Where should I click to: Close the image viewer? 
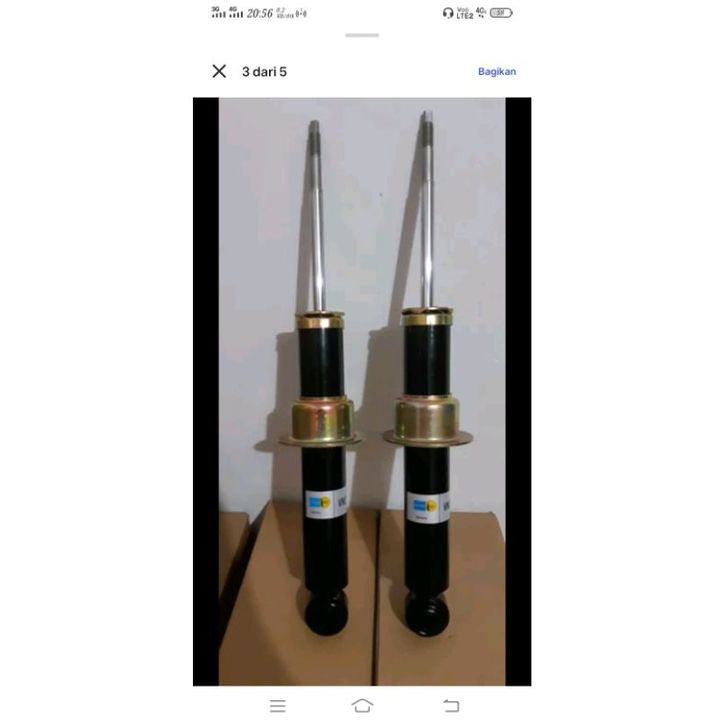219,71
